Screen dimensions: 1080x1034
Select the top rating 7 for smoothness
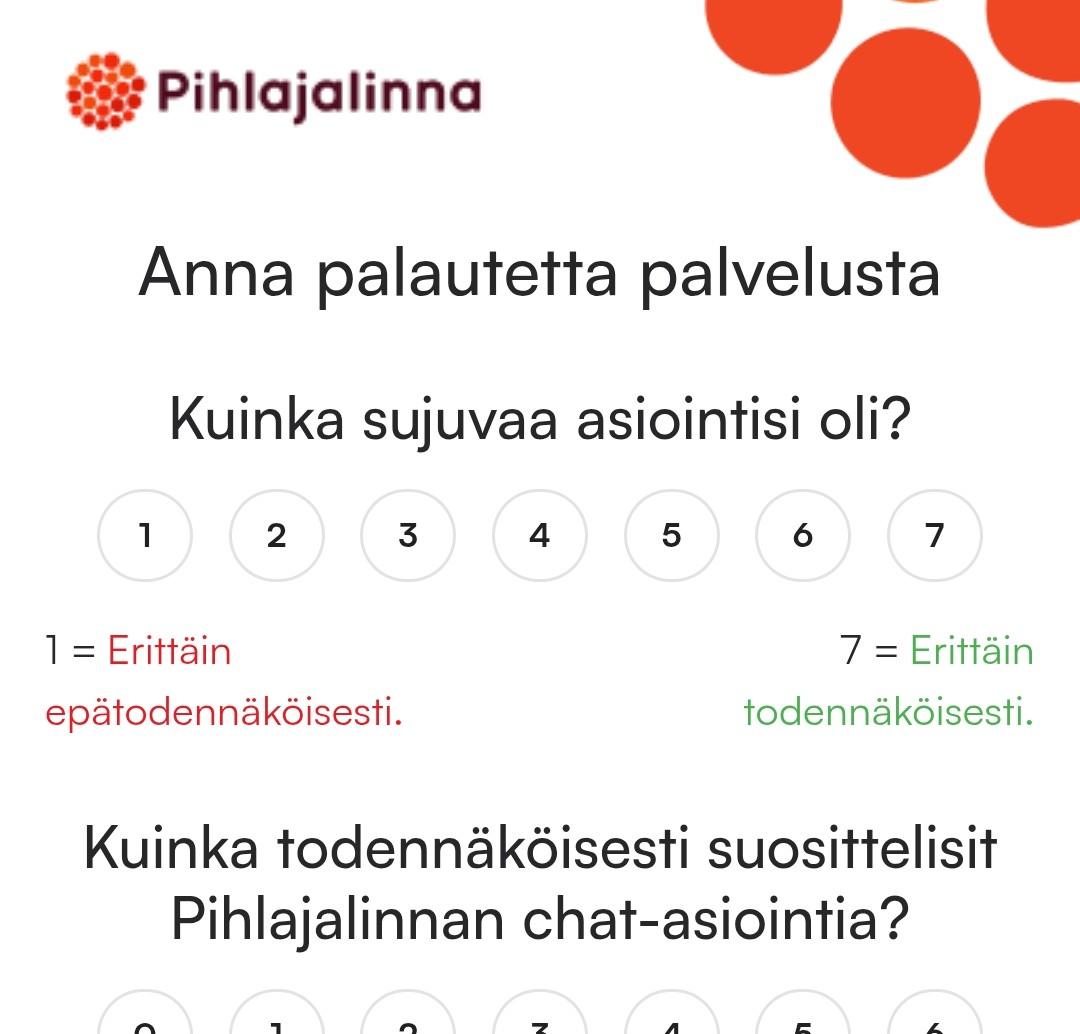[935, 536]
